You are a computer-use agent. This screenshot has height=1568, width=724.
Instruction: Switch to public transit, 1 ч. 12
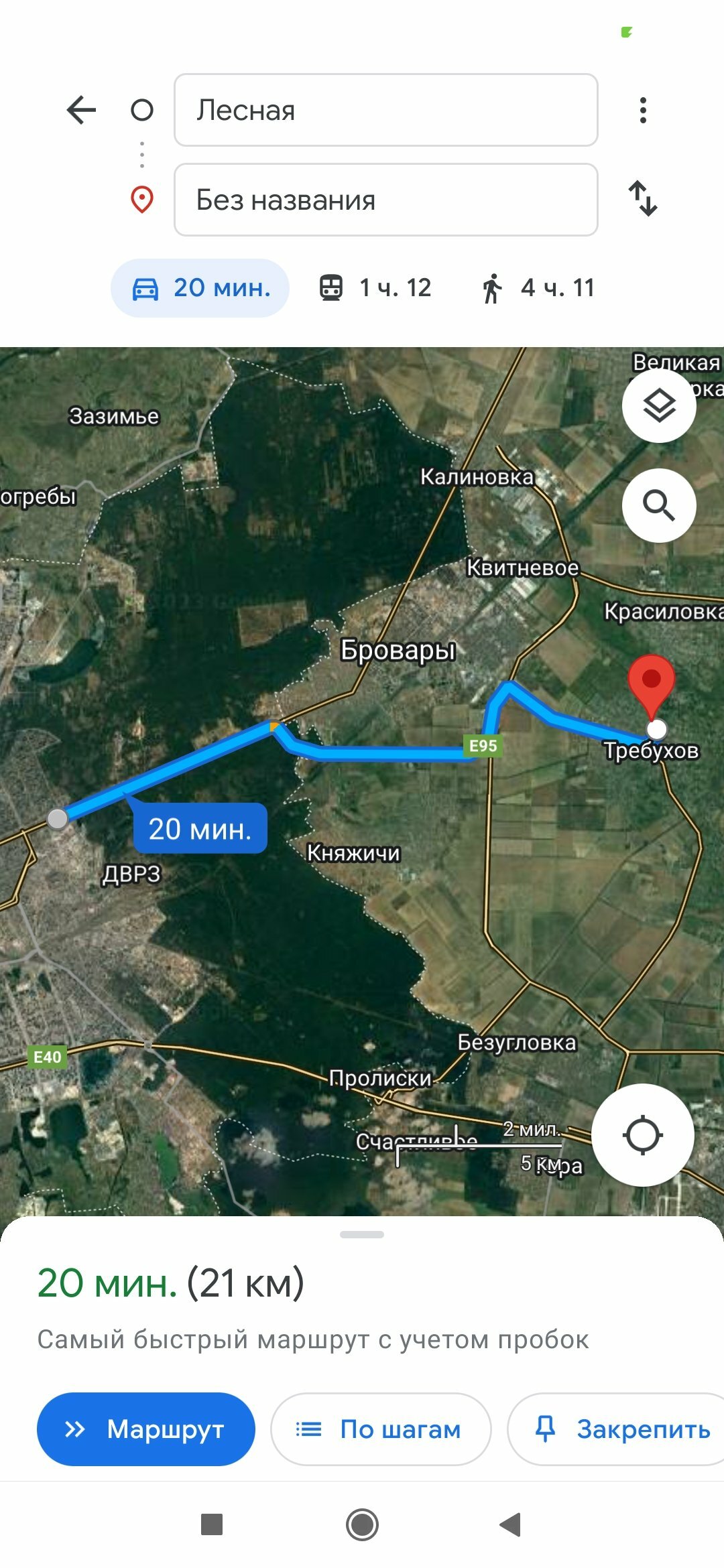tap(375, 288)
